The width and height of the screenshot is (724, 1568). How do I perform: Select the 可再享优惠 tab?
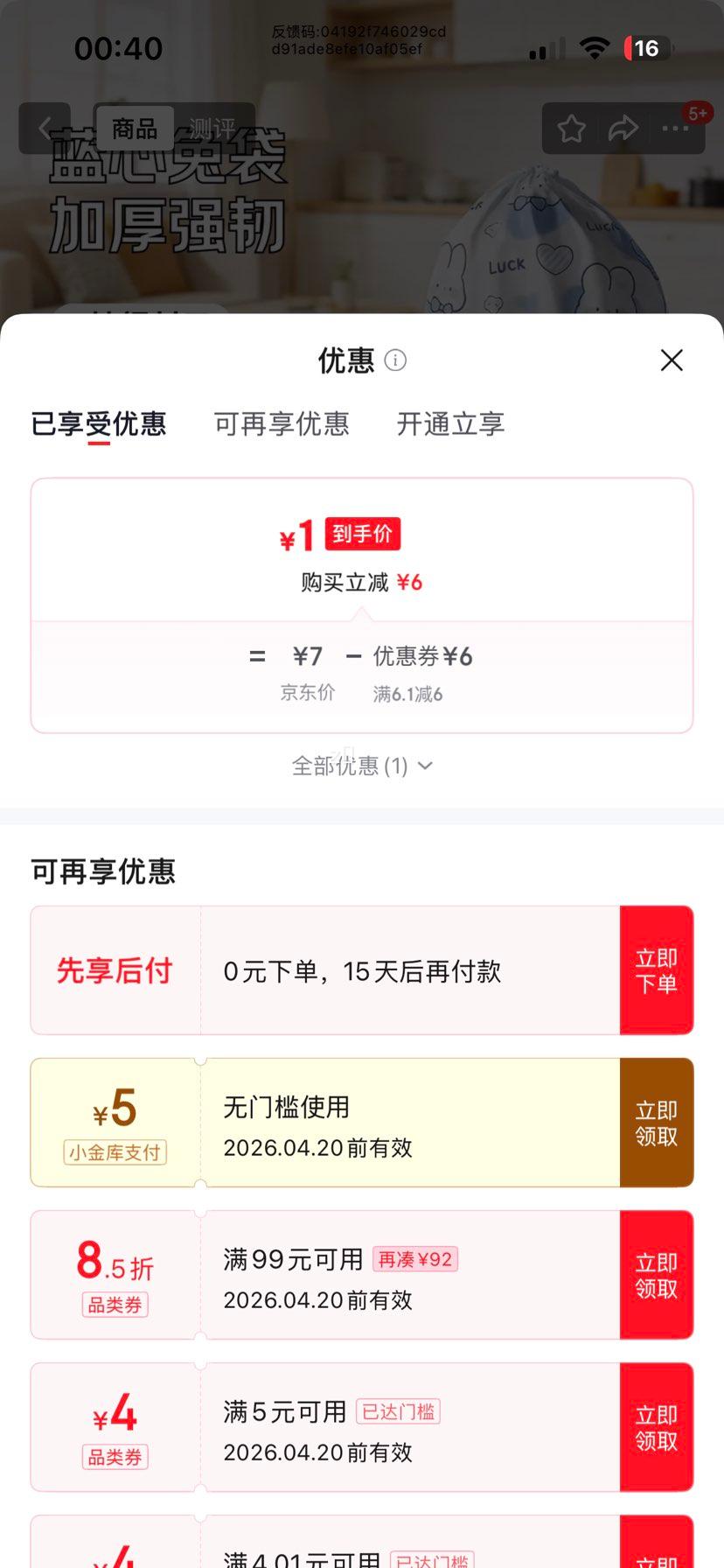tap(282, 423)
